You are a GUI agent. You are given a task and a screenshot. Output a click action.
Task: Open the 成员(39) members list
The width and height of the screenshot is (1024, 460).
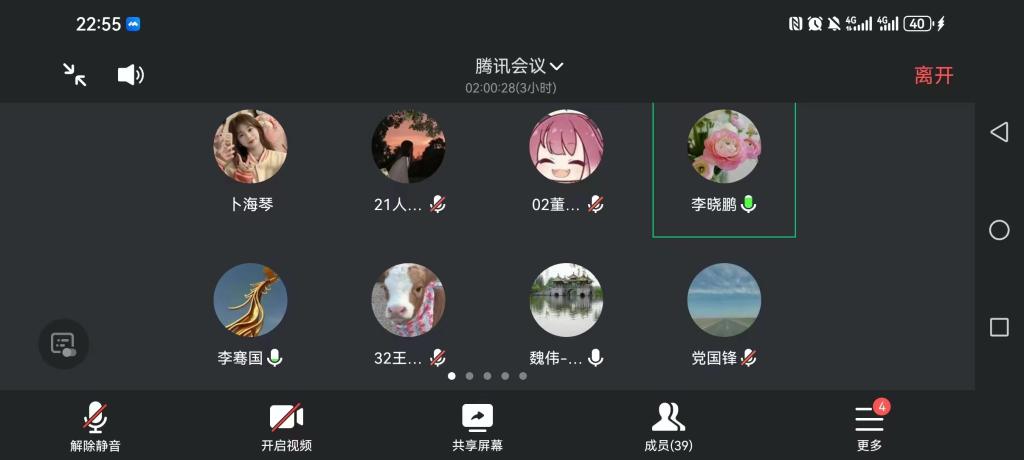668,425
